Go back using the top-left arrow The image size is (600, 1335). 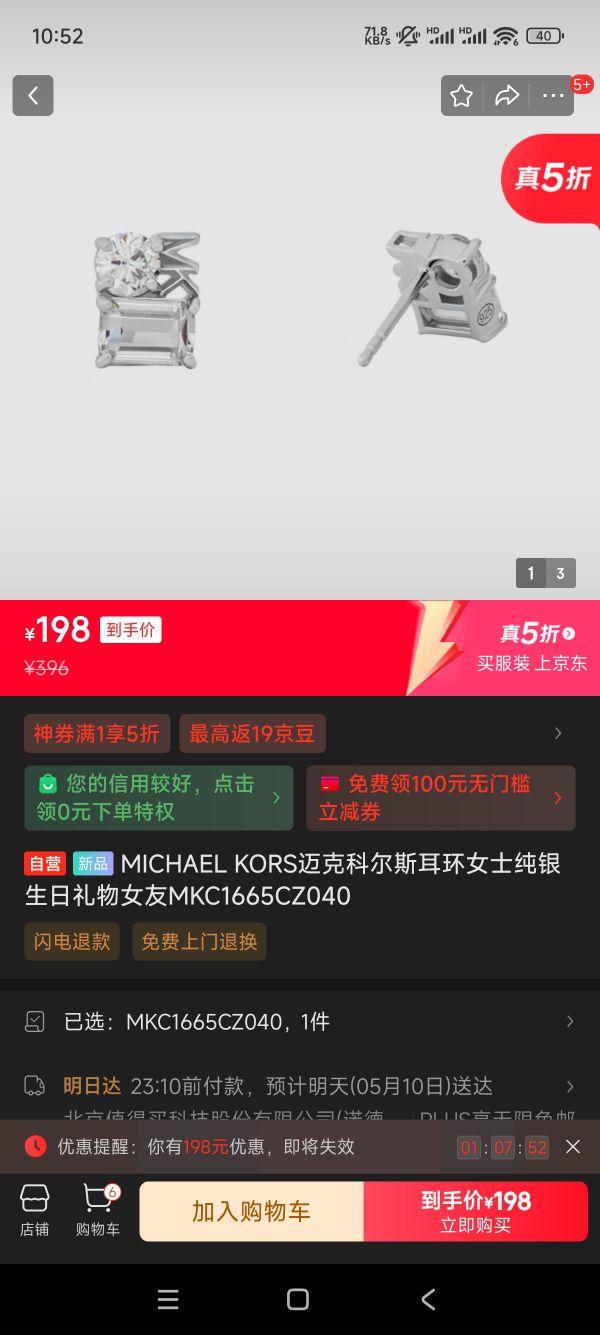coord(33,96)
